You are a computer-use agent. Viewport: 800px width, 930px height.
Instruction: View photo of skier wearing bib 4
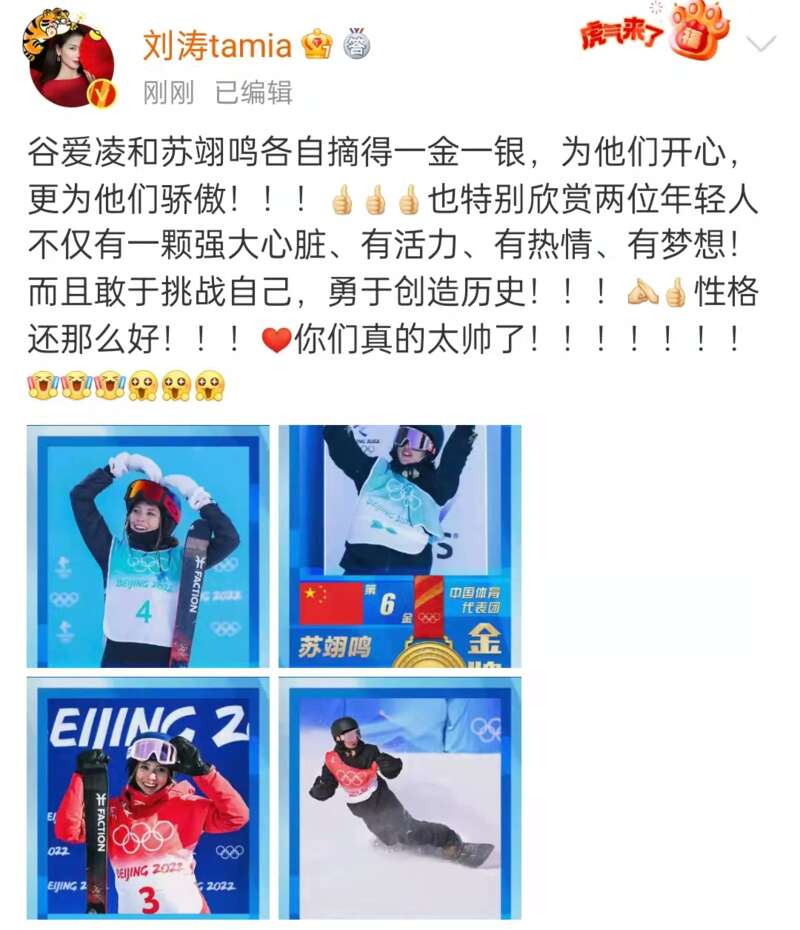click(x=147, y=546)
